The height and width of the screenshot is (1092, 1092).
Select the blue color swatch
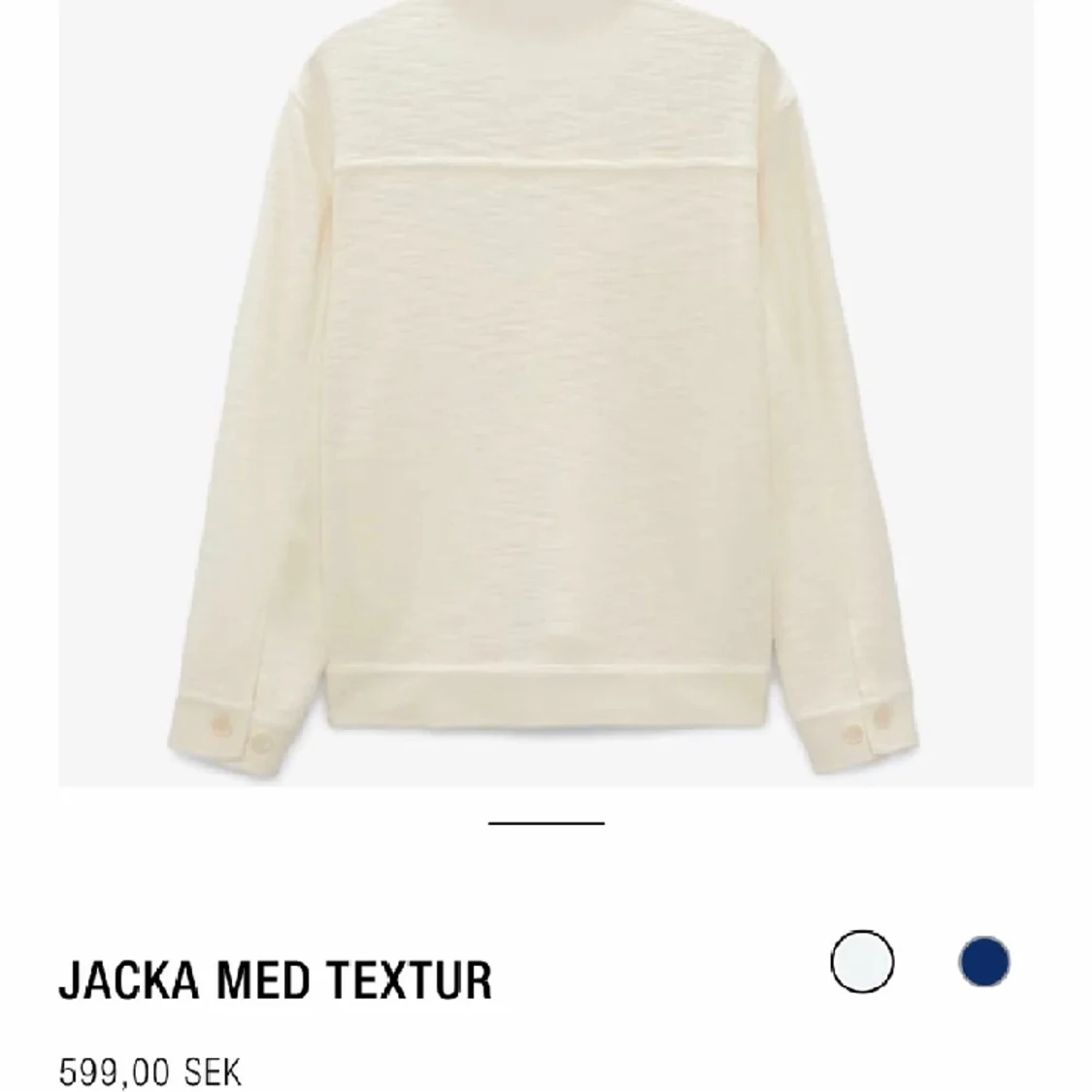pyautogui.click(x=983, y=962)
